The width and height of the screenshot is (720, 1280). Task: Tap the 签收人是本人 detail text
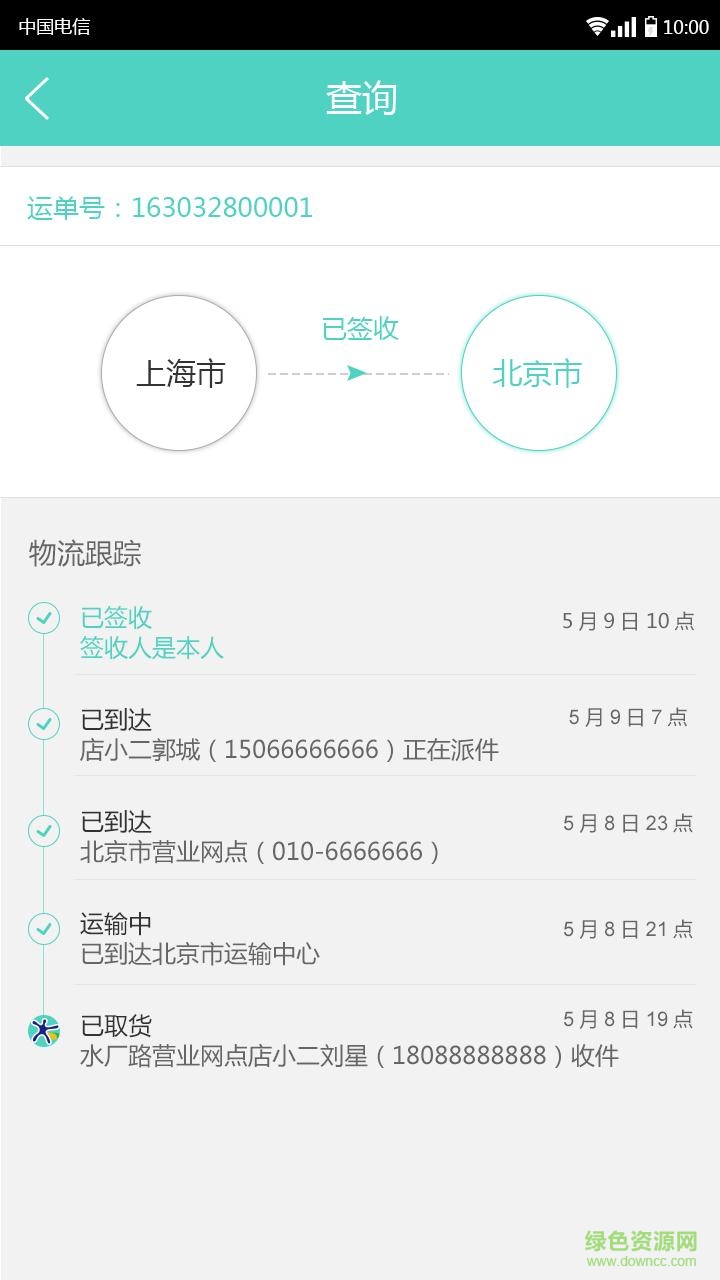pyautogui.click(x=153, y=649)
